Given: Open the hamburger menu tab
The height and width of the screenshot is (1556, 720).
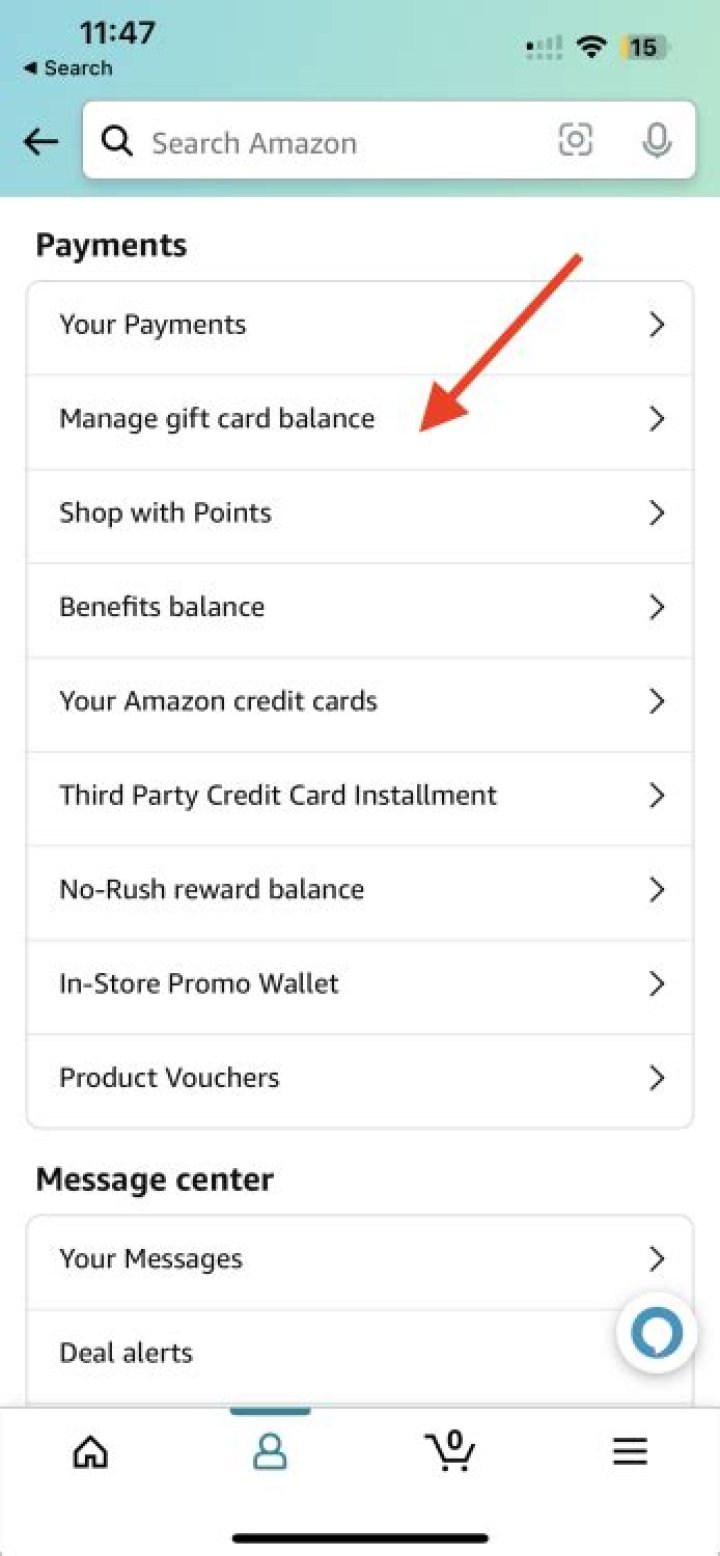Looking at the screenshot, I should [630, 1451].
